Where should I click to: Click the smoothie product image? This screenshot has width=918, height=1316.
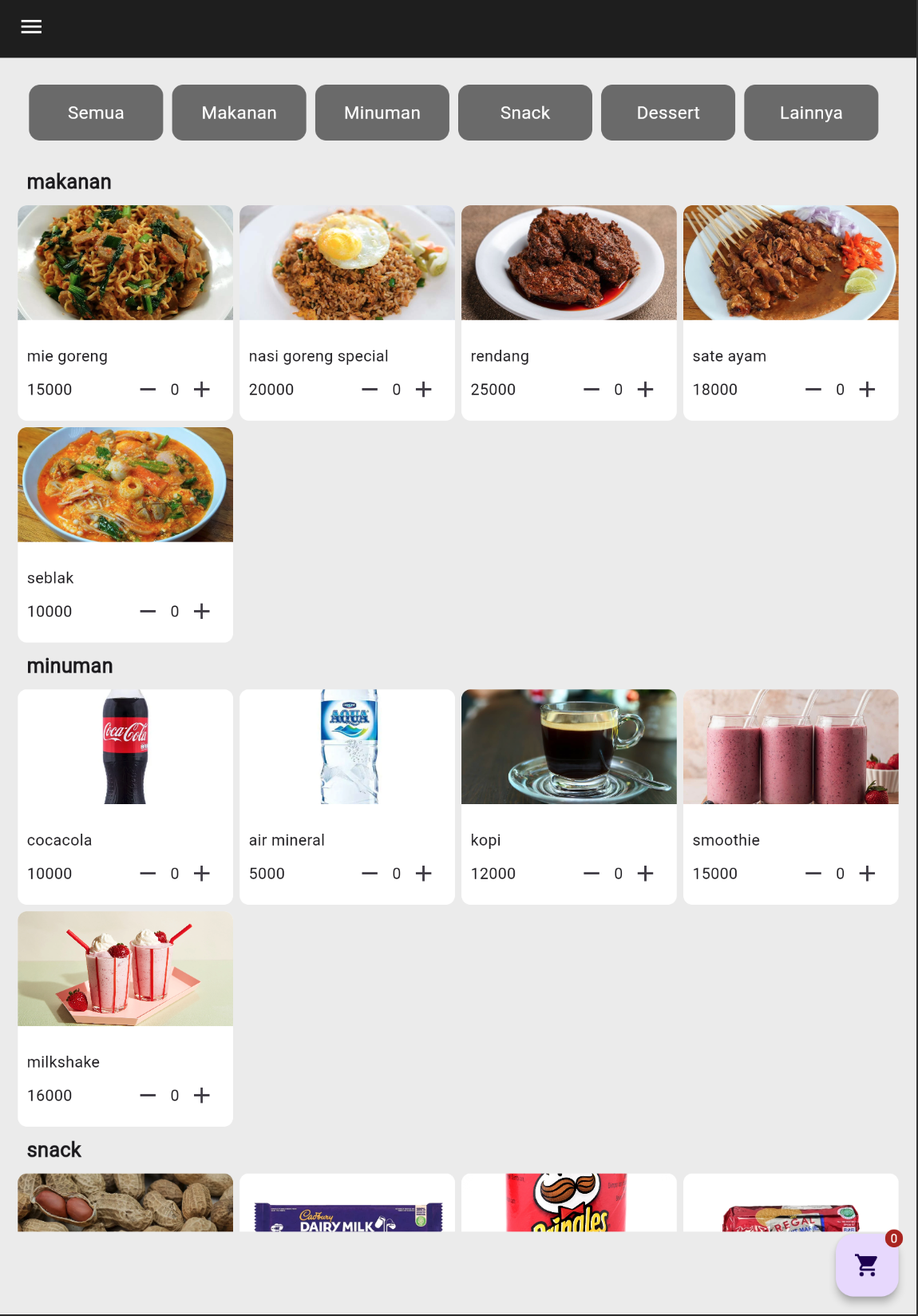coord(789,747)
